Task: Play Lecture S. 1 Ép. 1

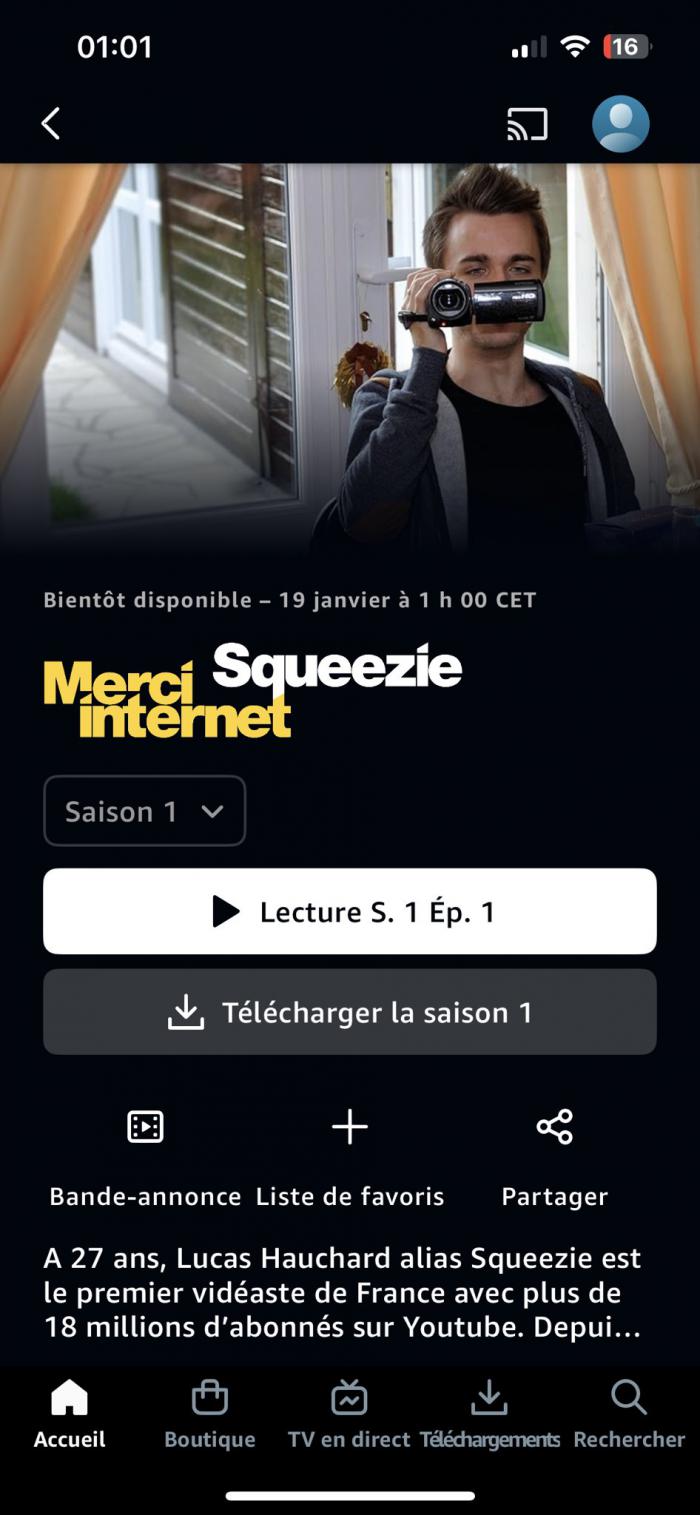Action: [x=350, y=911]
